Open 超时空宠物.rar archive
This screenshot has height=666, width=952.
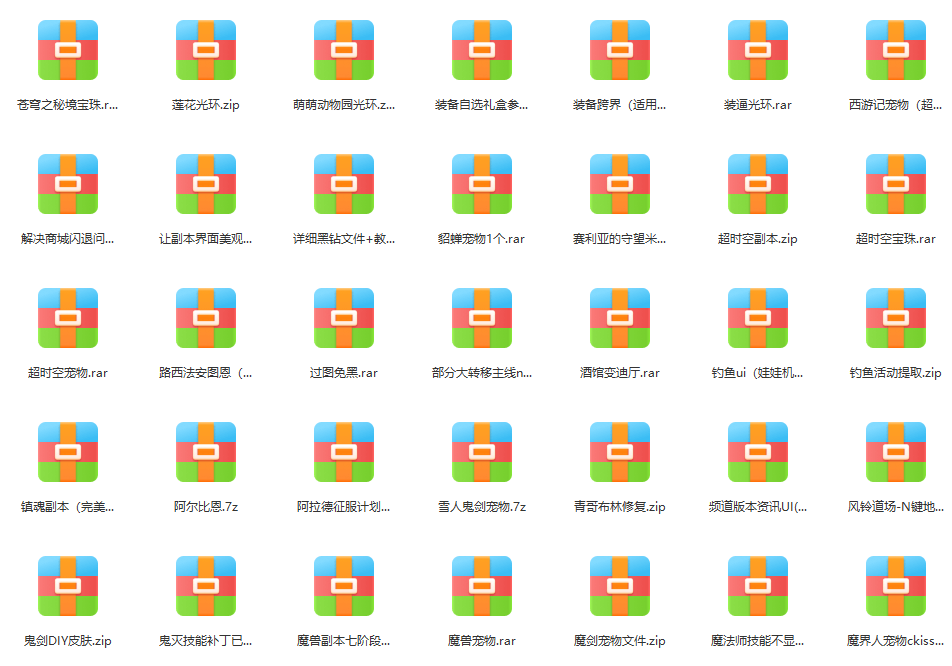click(x=68, y=318)
